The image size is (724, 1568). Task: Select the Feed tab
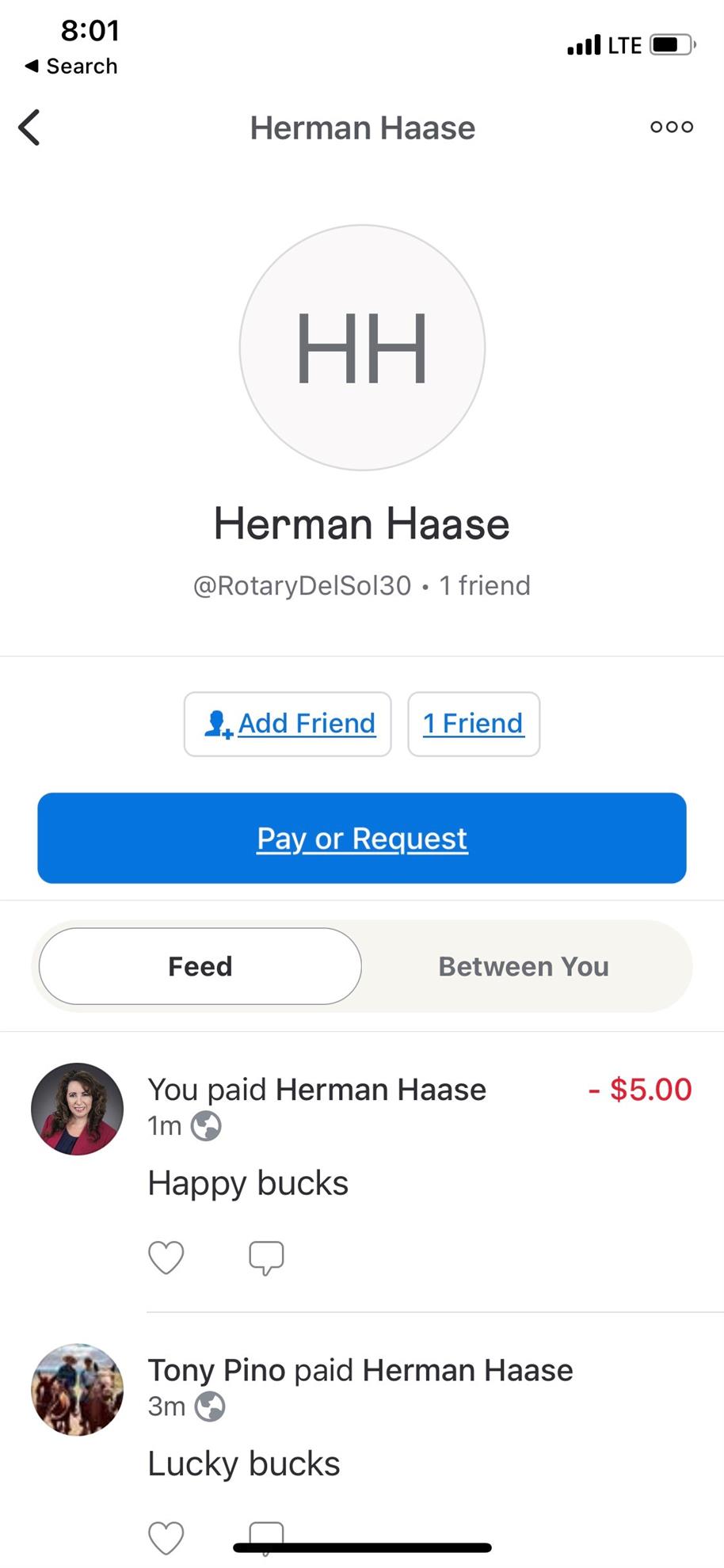pos(200,966)
